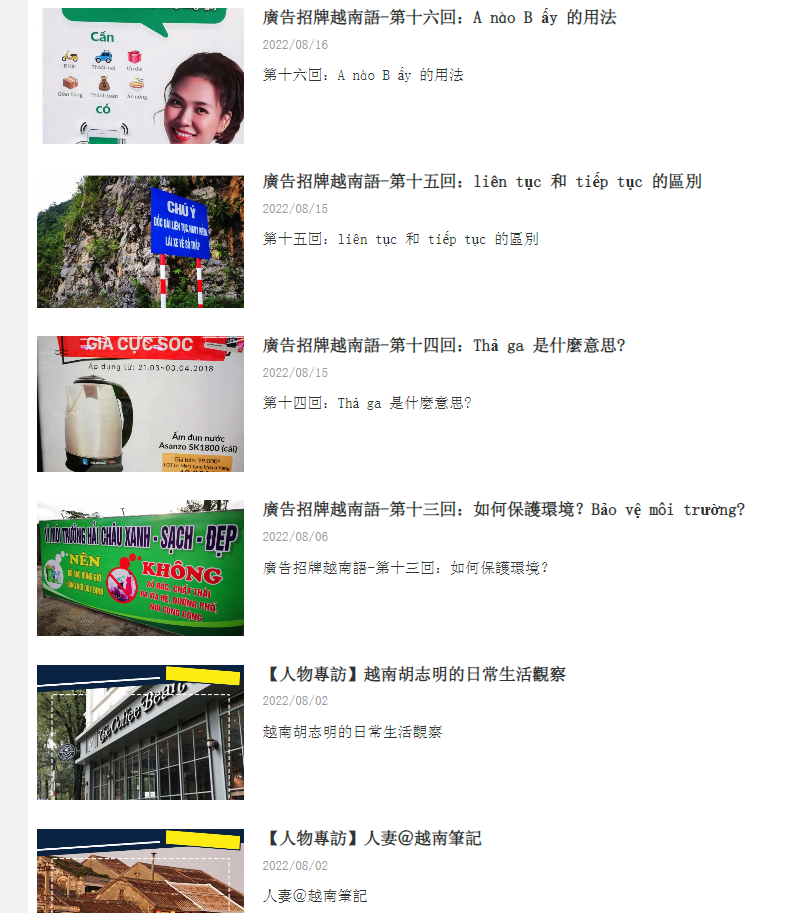Open 第十三回 如何保護環境 Bảo vệ môi trường article
807x913 pixels.
point(503,510)
